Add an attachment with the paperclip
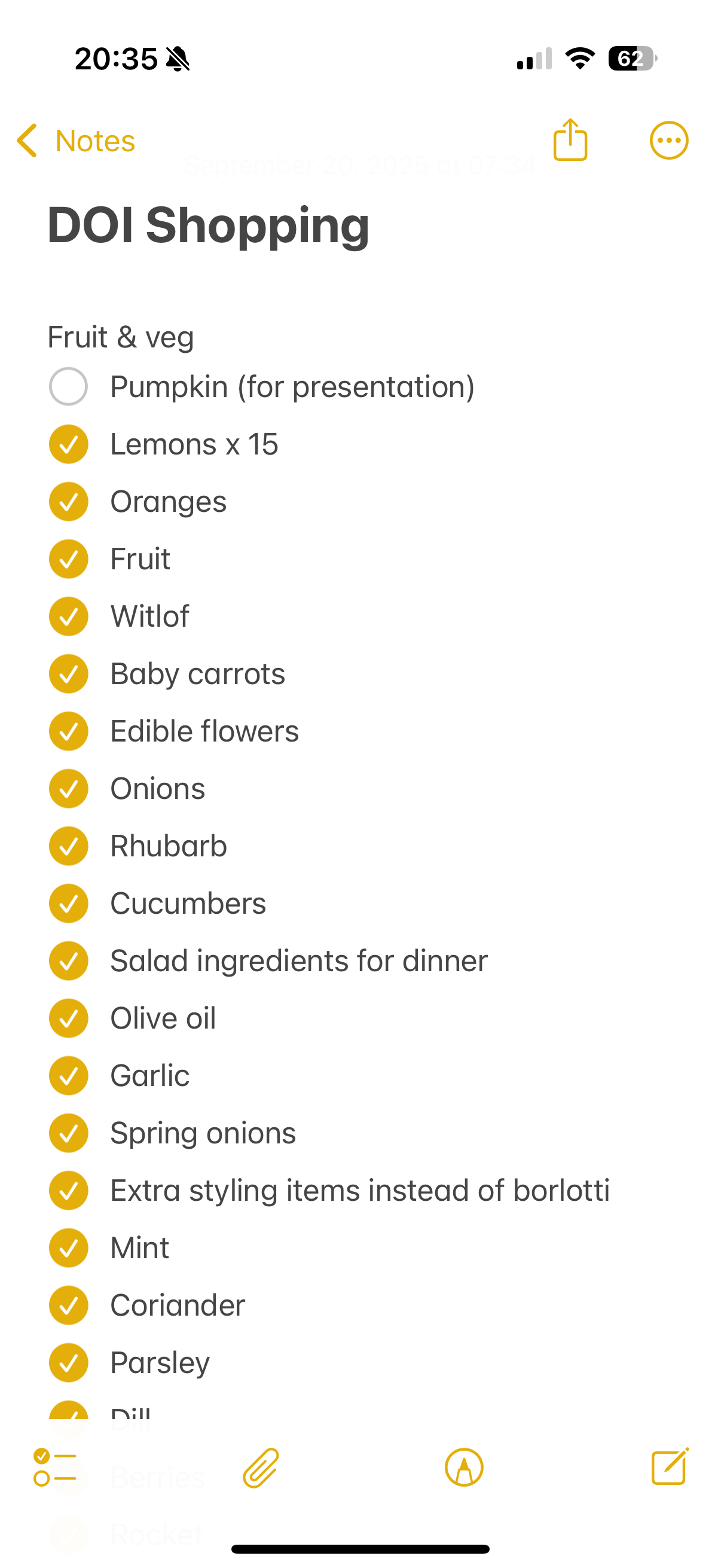 coord(261,1468)
